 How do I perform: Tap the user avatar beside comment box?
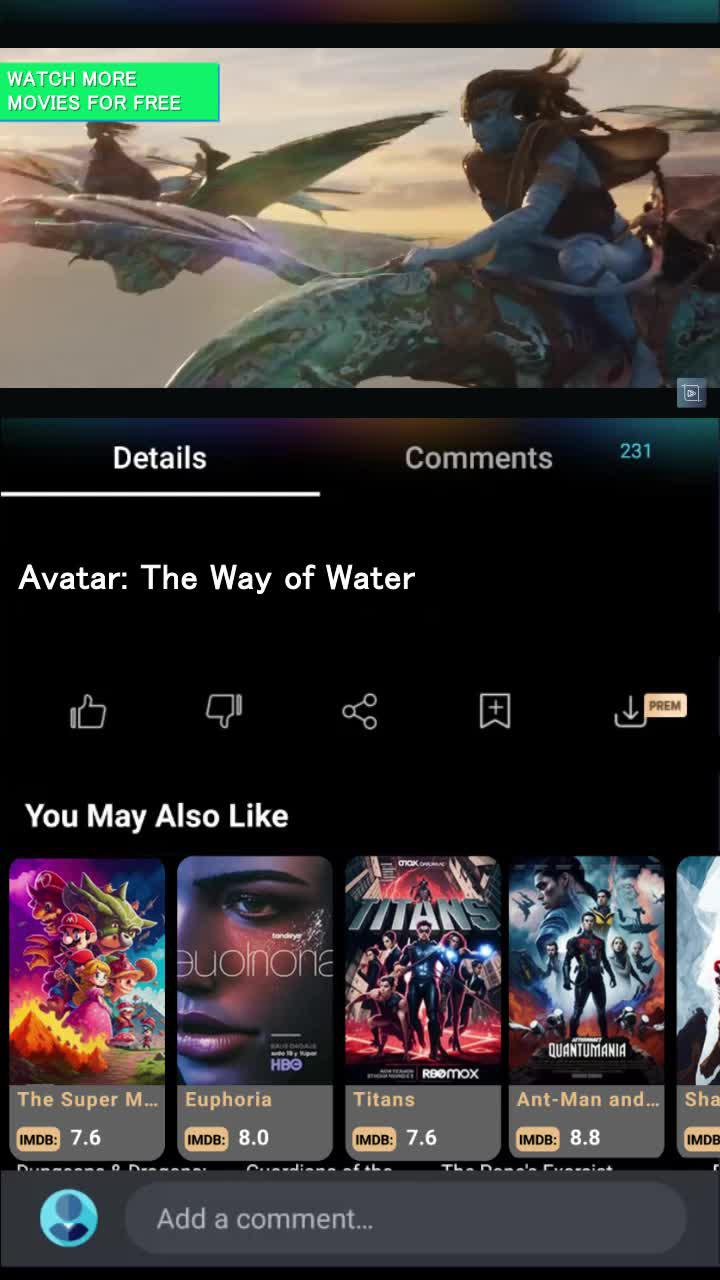pyautogui.click(x=69, y=1218)
